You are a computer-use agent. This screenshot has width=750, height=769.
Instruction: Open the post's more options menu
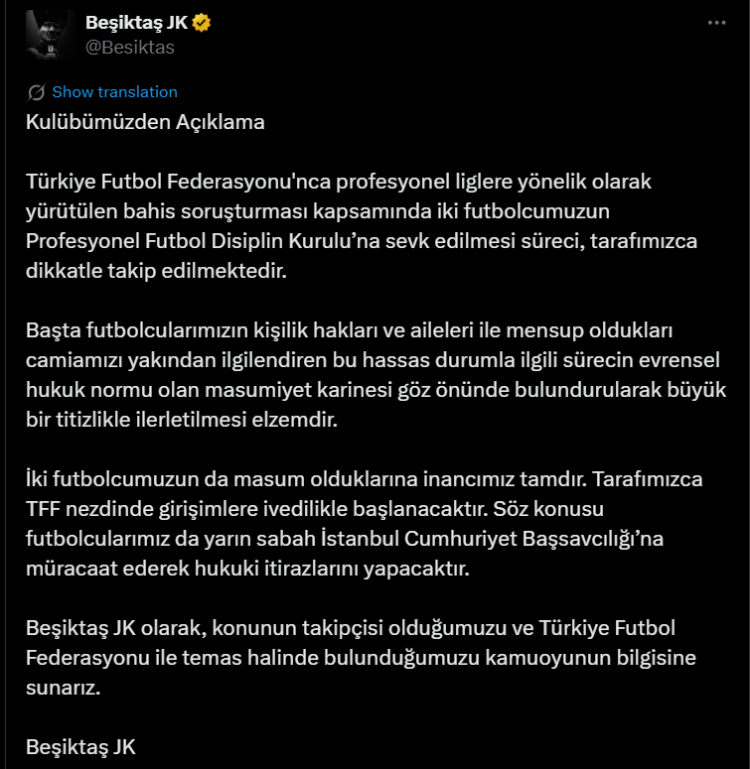coord(717,23)
